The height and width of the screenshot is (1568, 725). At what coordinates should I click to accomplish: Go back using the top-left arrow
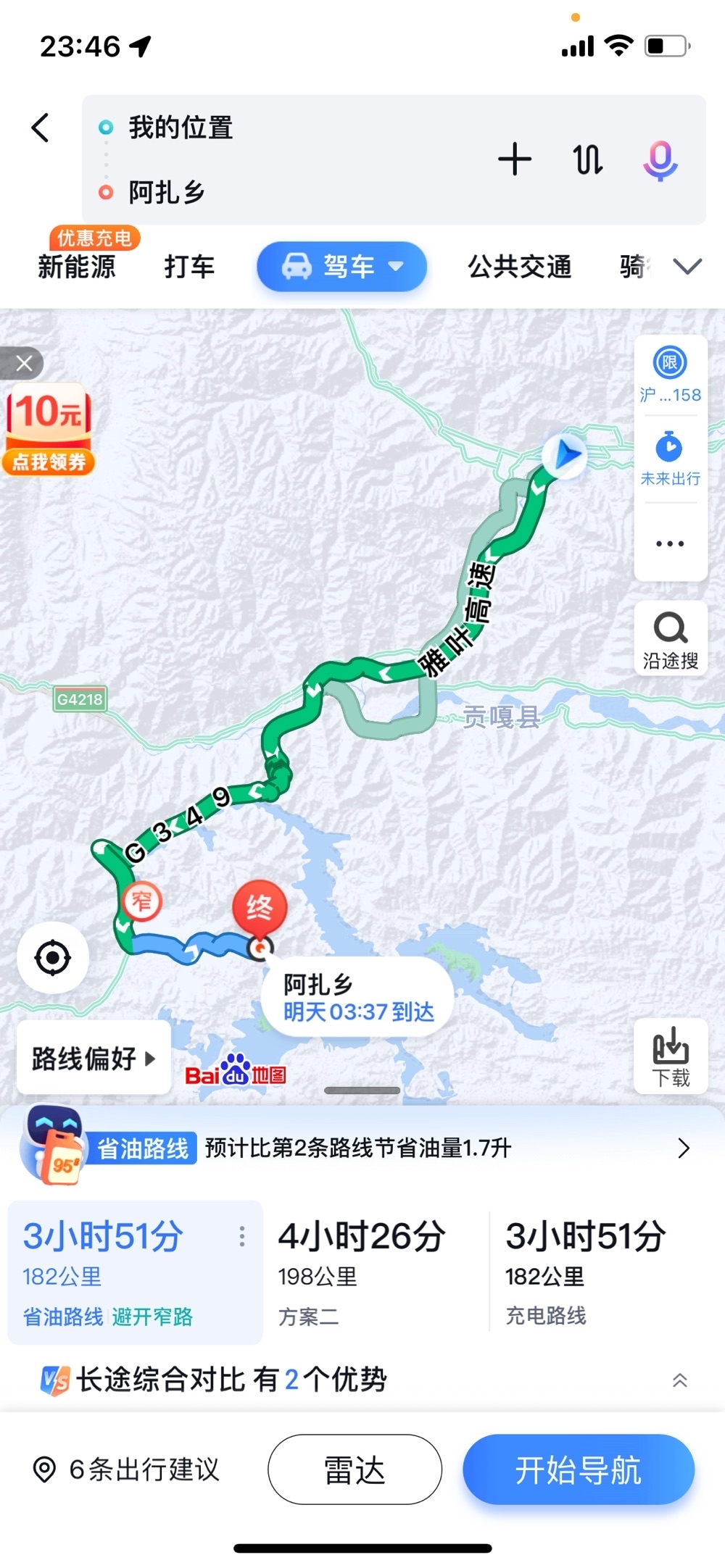[x=41, y=128]
